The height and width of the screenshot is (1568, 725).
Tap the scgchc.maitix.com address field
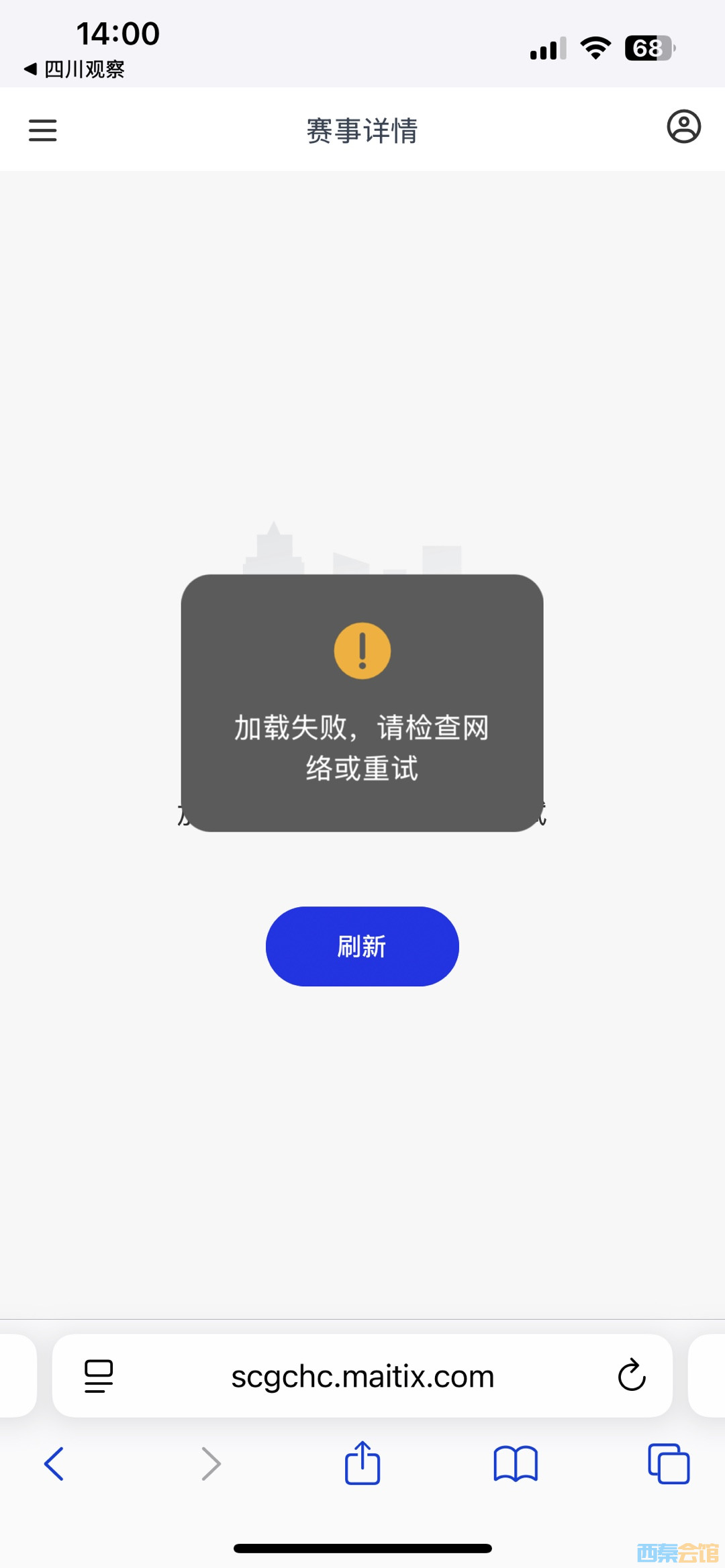[362, 1376]
